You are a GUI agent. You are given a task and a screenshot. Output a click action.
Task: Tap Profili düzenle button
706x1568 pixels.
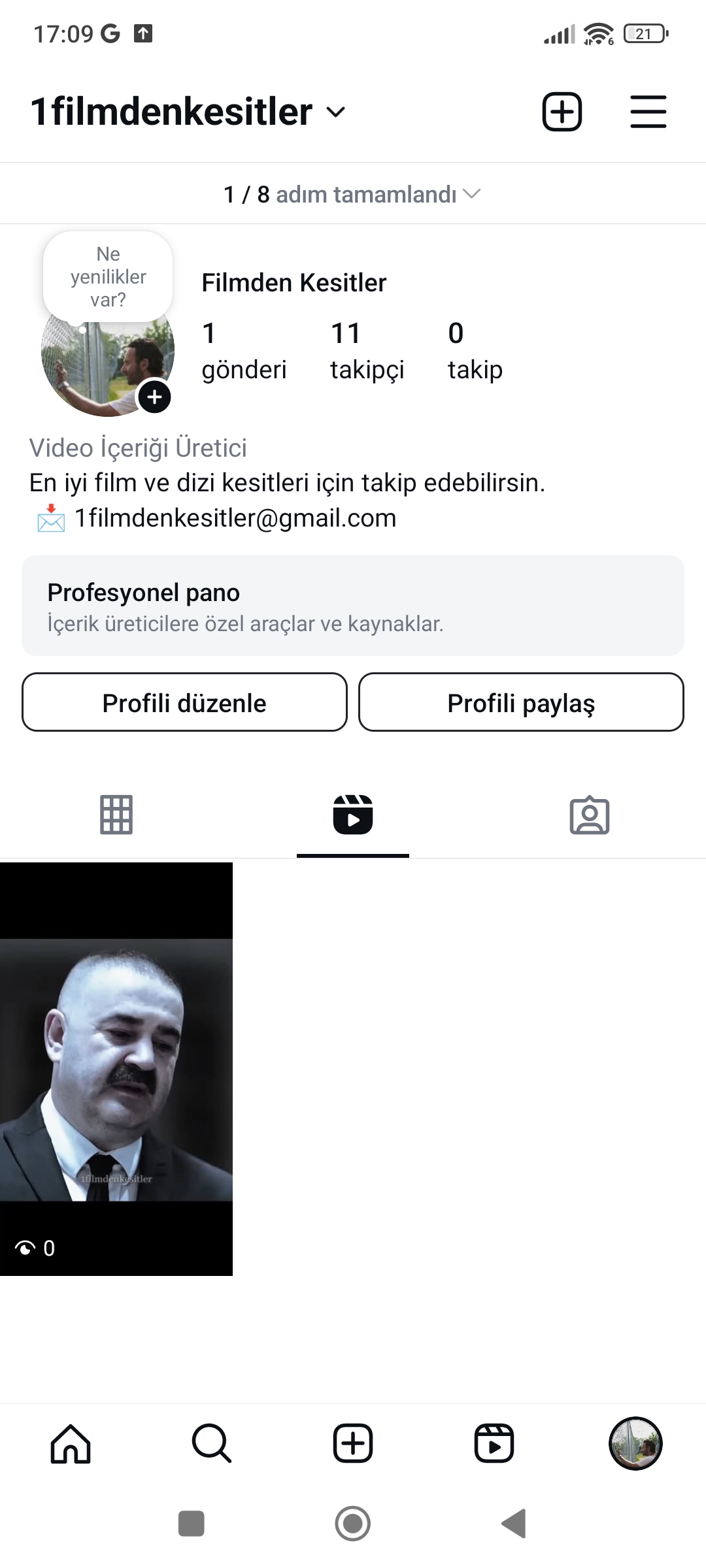(x=184, y=702)
